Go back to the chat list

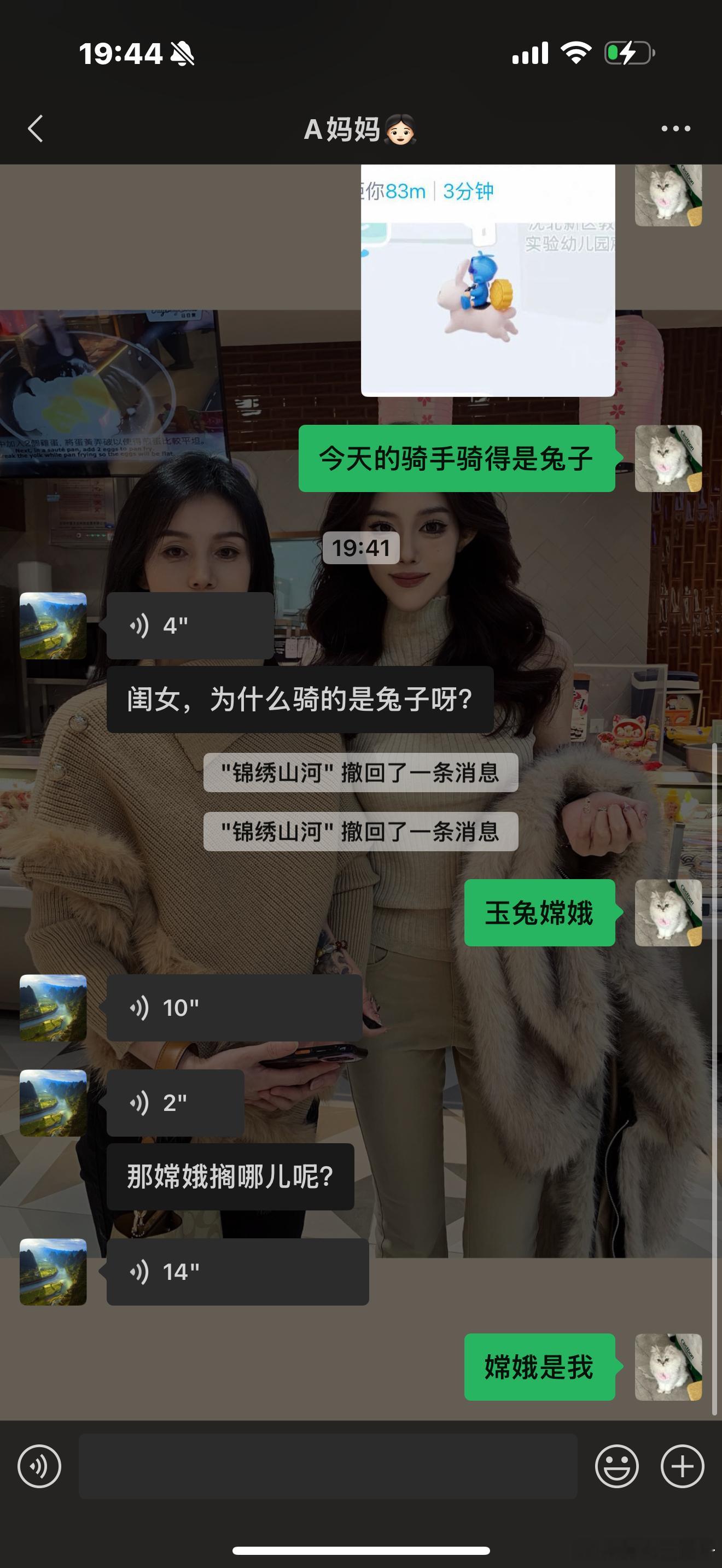(36, 128)
